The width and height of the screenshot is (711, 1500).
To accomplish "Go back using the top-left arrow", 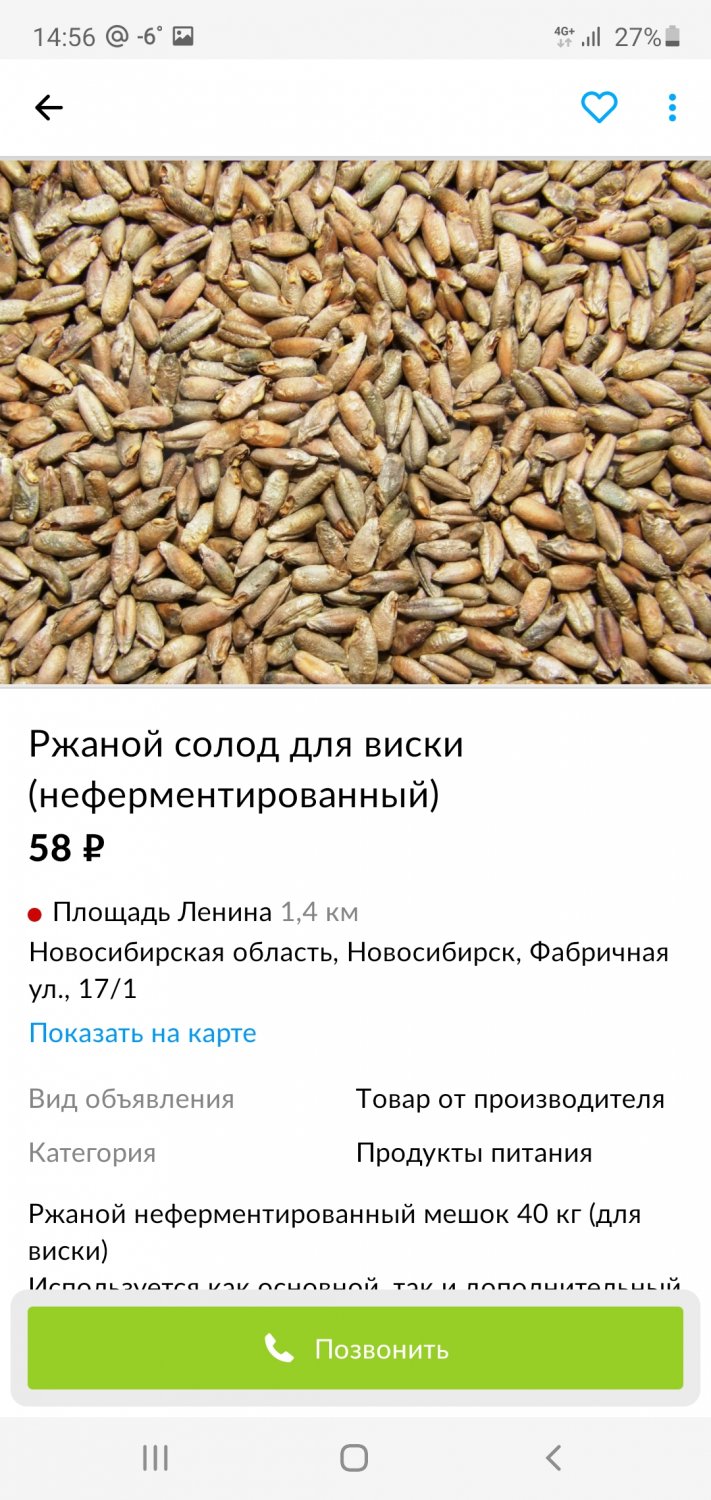I will (x=48, y=107).
